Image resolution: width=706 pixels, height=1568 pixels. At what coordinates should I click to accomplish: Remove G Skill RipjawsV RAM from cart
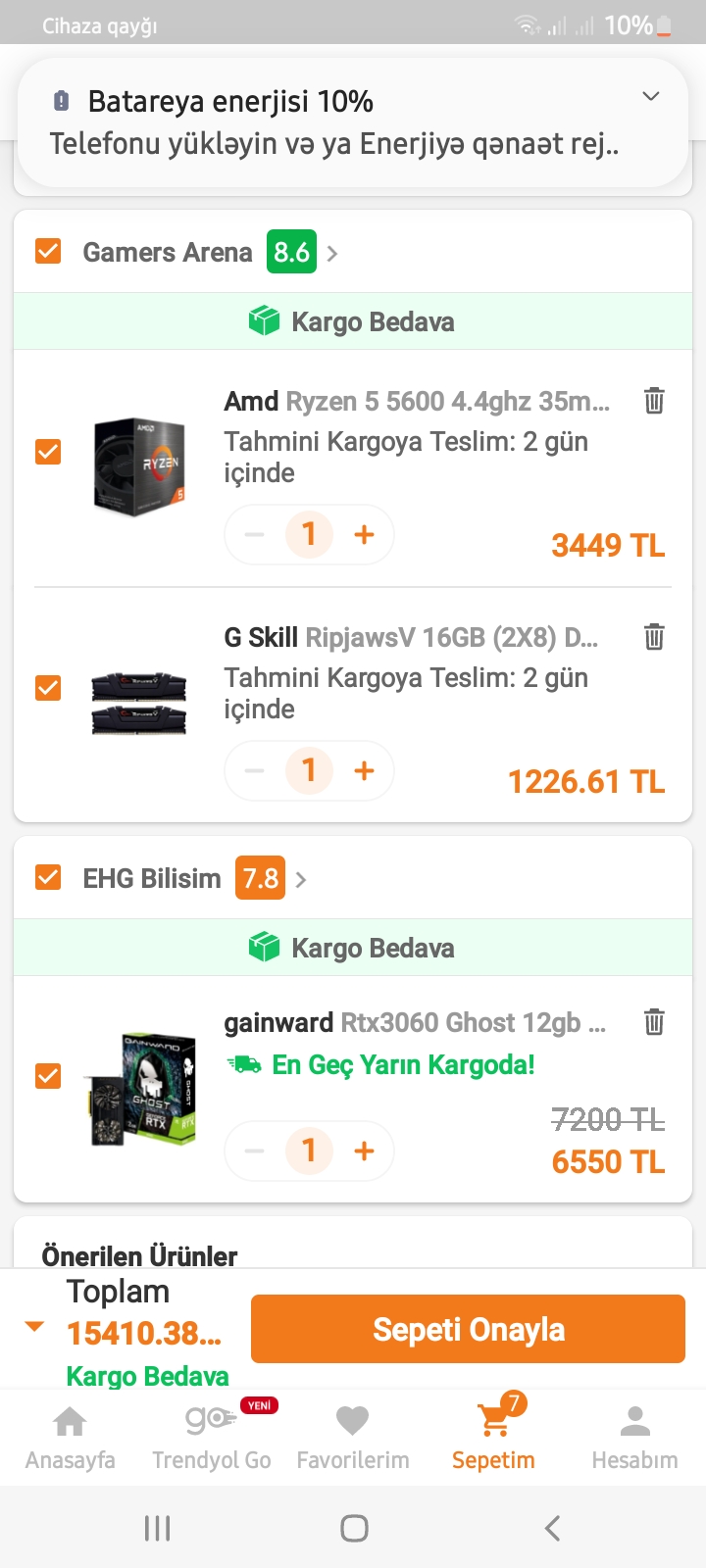pyautogui.click(x=654, y=637)
